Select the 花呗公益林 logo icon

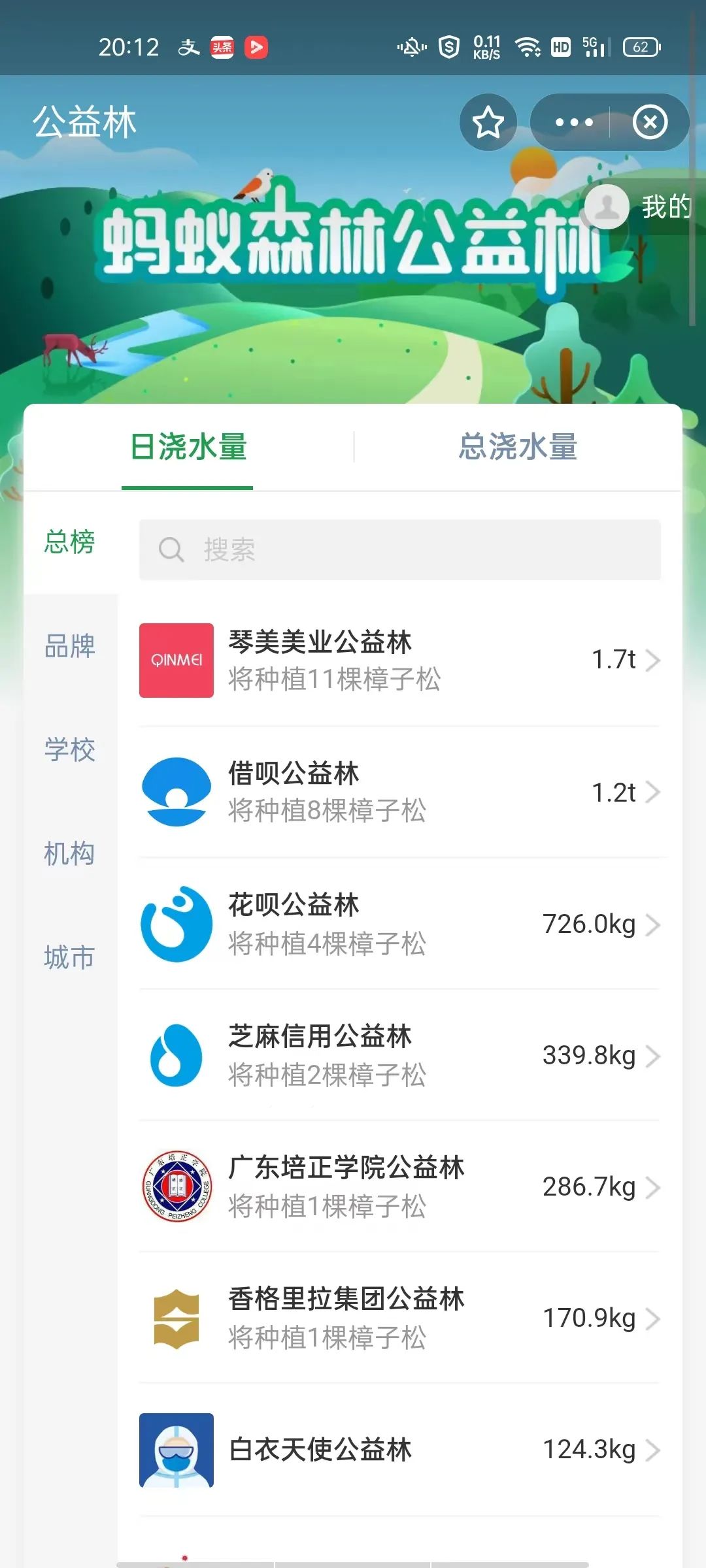176,924
